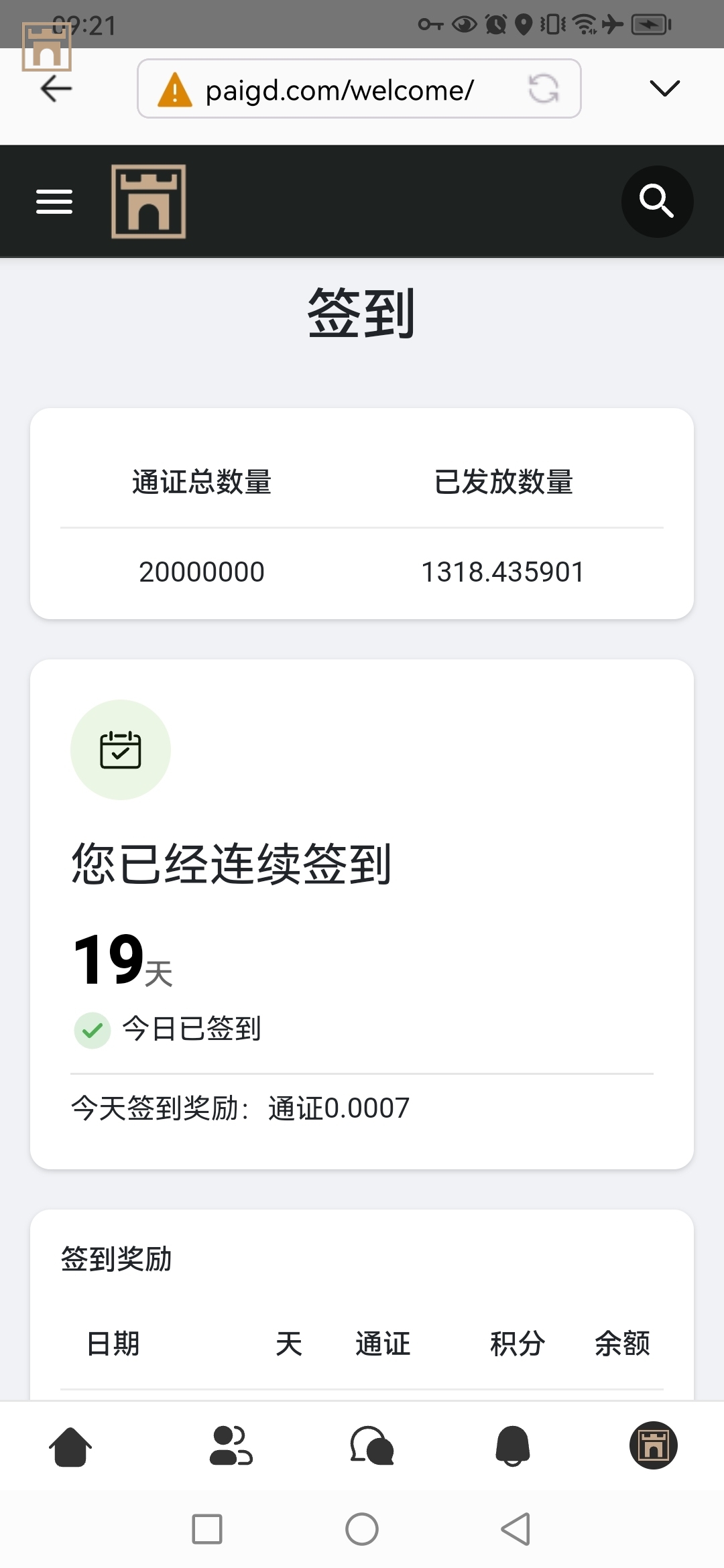Go back with the browser arrow

tap(56, 88)
